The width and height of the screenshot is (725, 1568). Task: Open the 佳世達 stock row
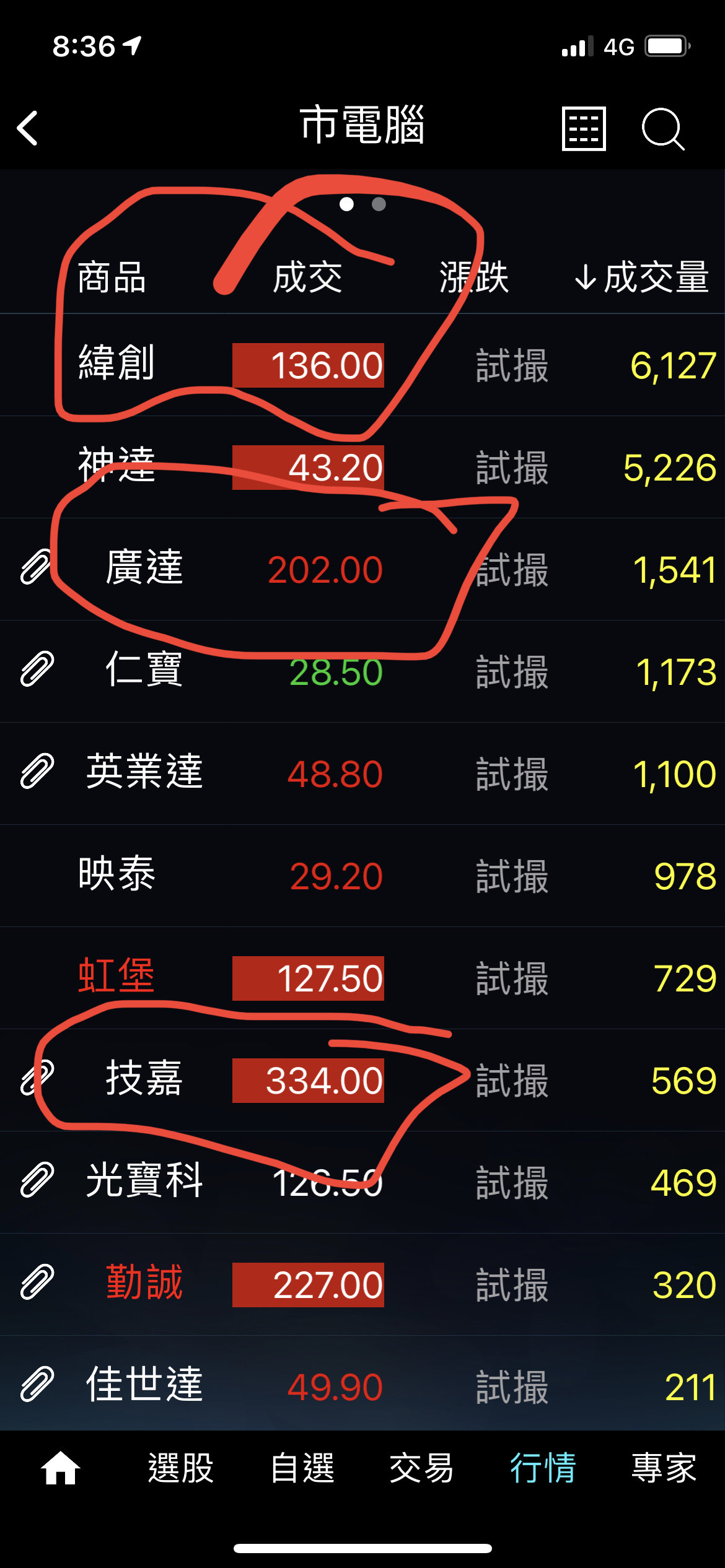click(362, 1385)
